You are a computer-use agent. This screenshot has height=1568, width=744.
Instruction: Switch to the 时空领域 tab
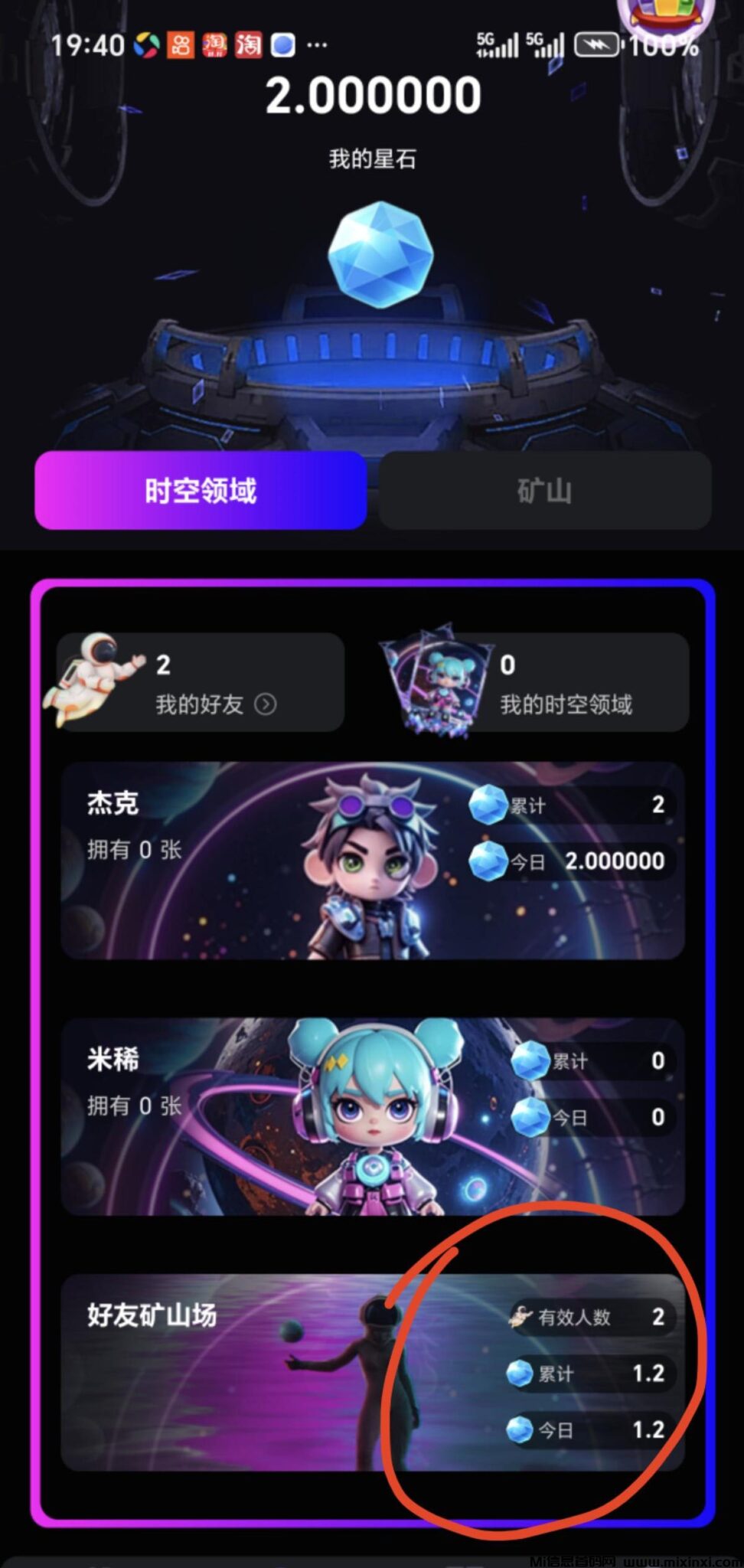[201, 491]
